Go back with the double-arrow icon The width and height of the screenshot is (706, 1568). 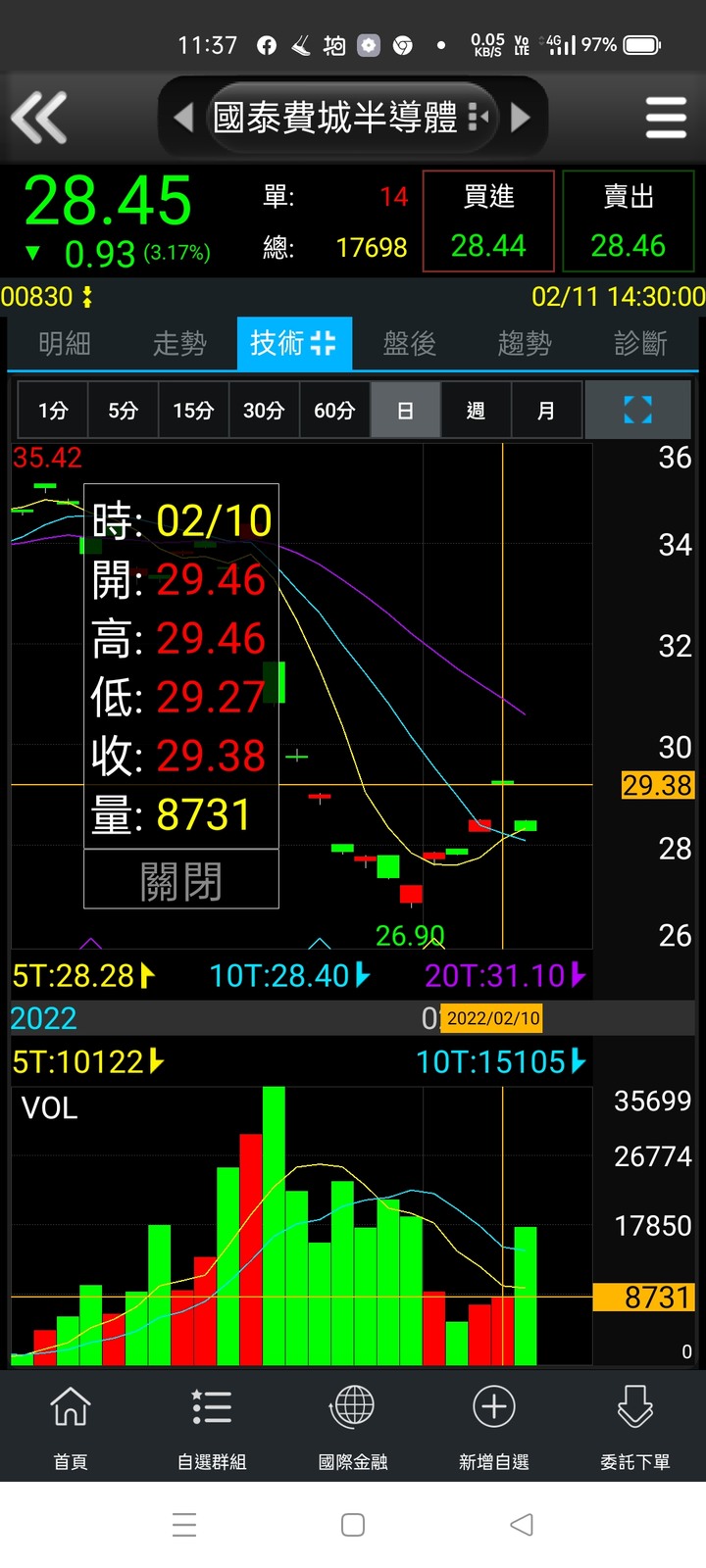point(39,118)
